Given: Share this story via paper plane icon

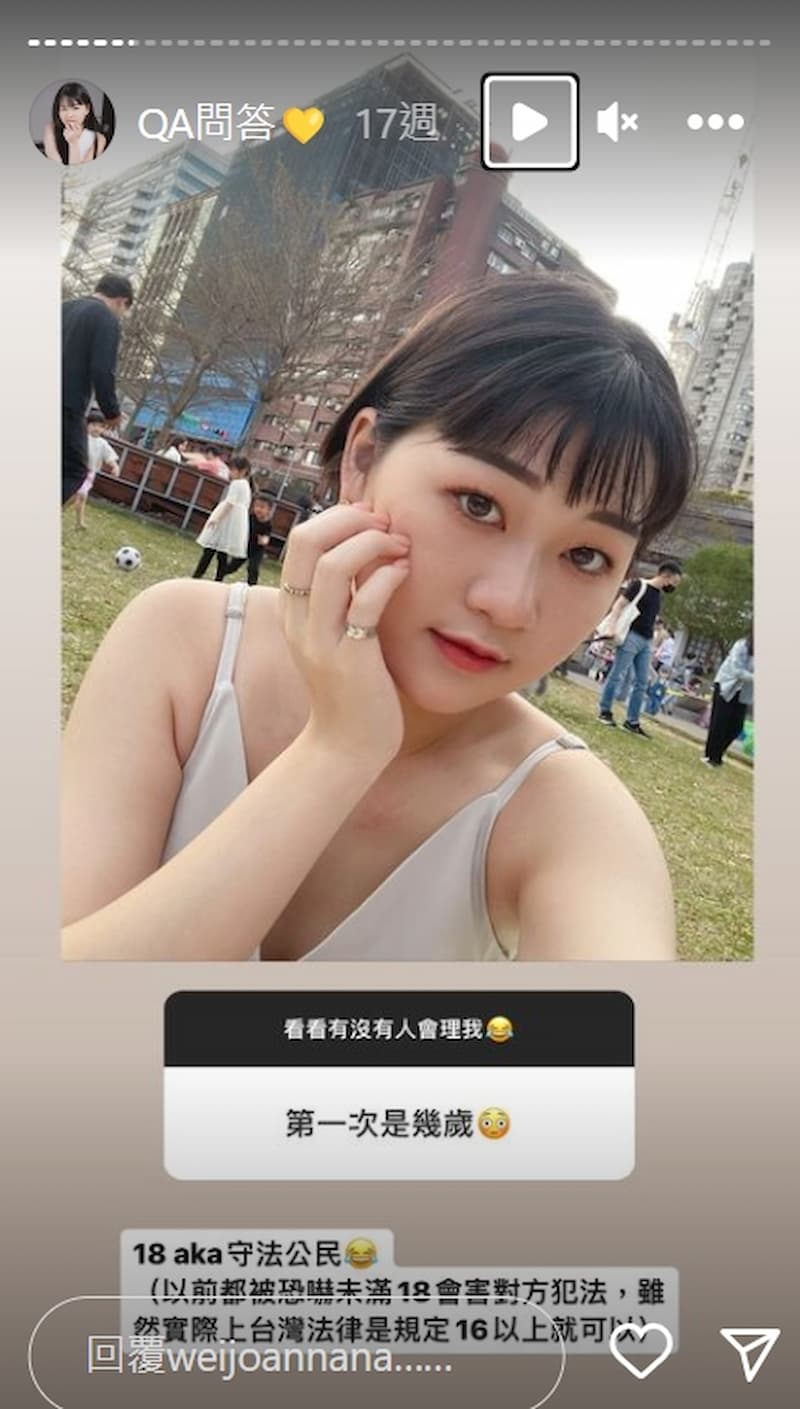Looking at the screenshot, I should tap(749, 1354).
